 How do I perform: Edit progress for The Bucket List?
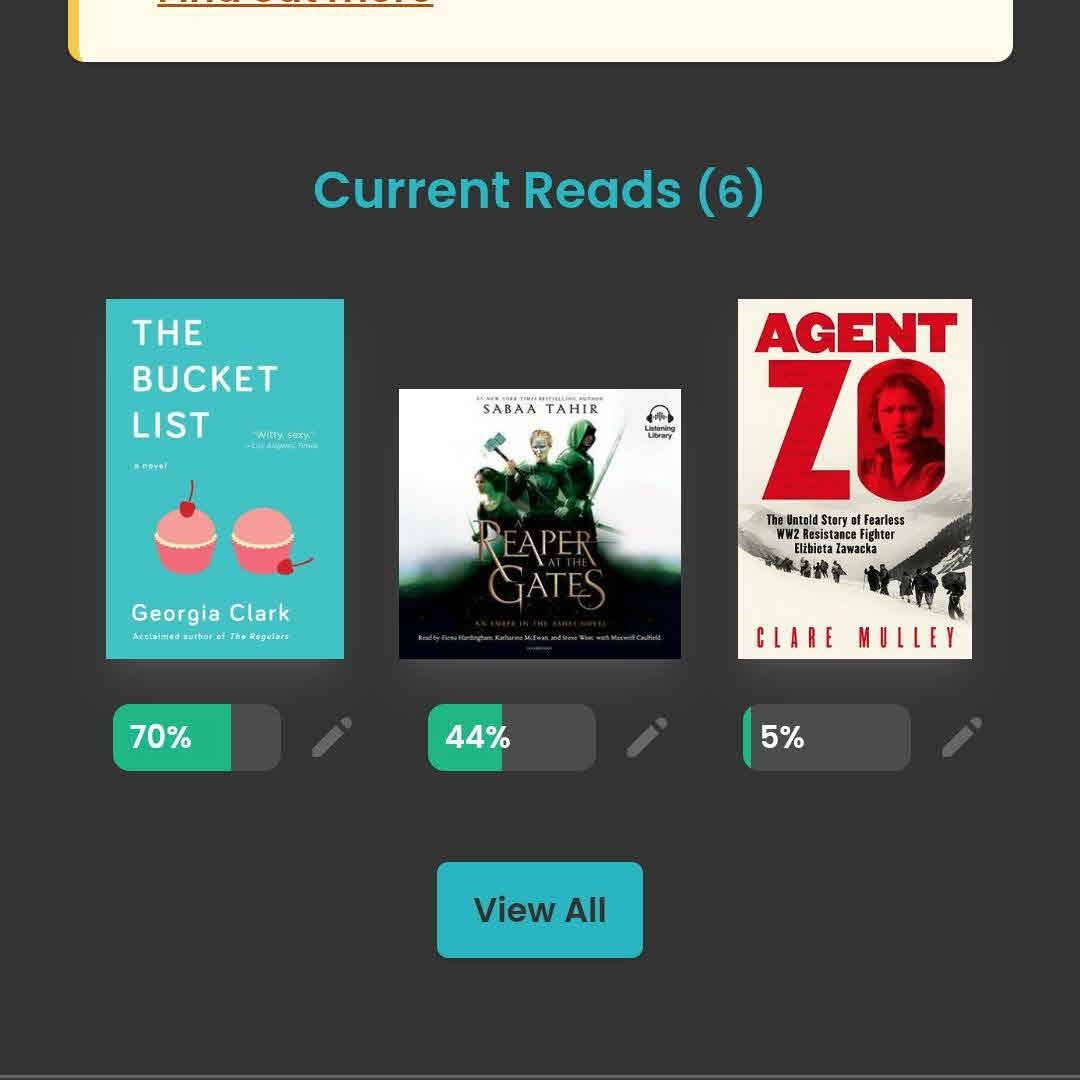[332, 738]
